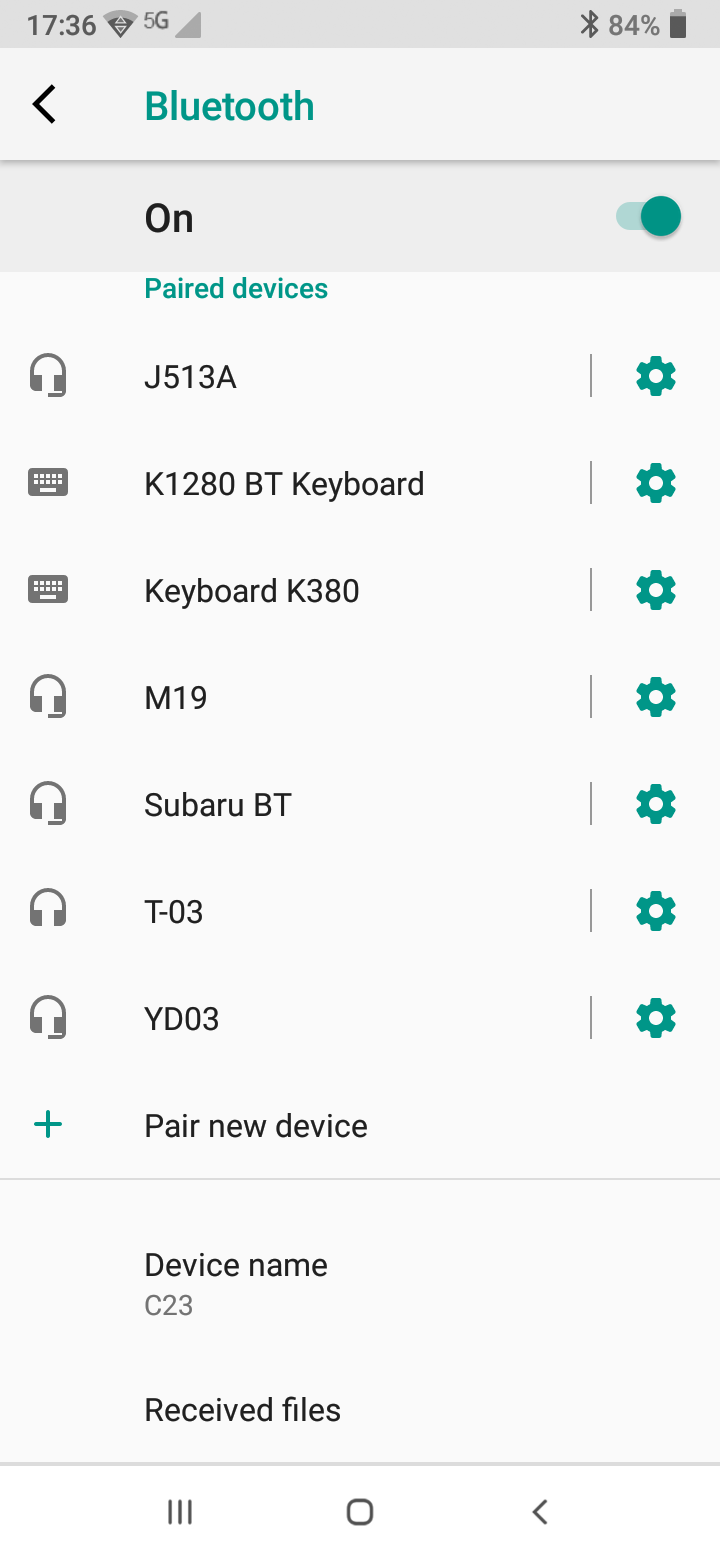Go back using the top-left arrow
Screen dimensions: 720x1560
click(45, 105)
